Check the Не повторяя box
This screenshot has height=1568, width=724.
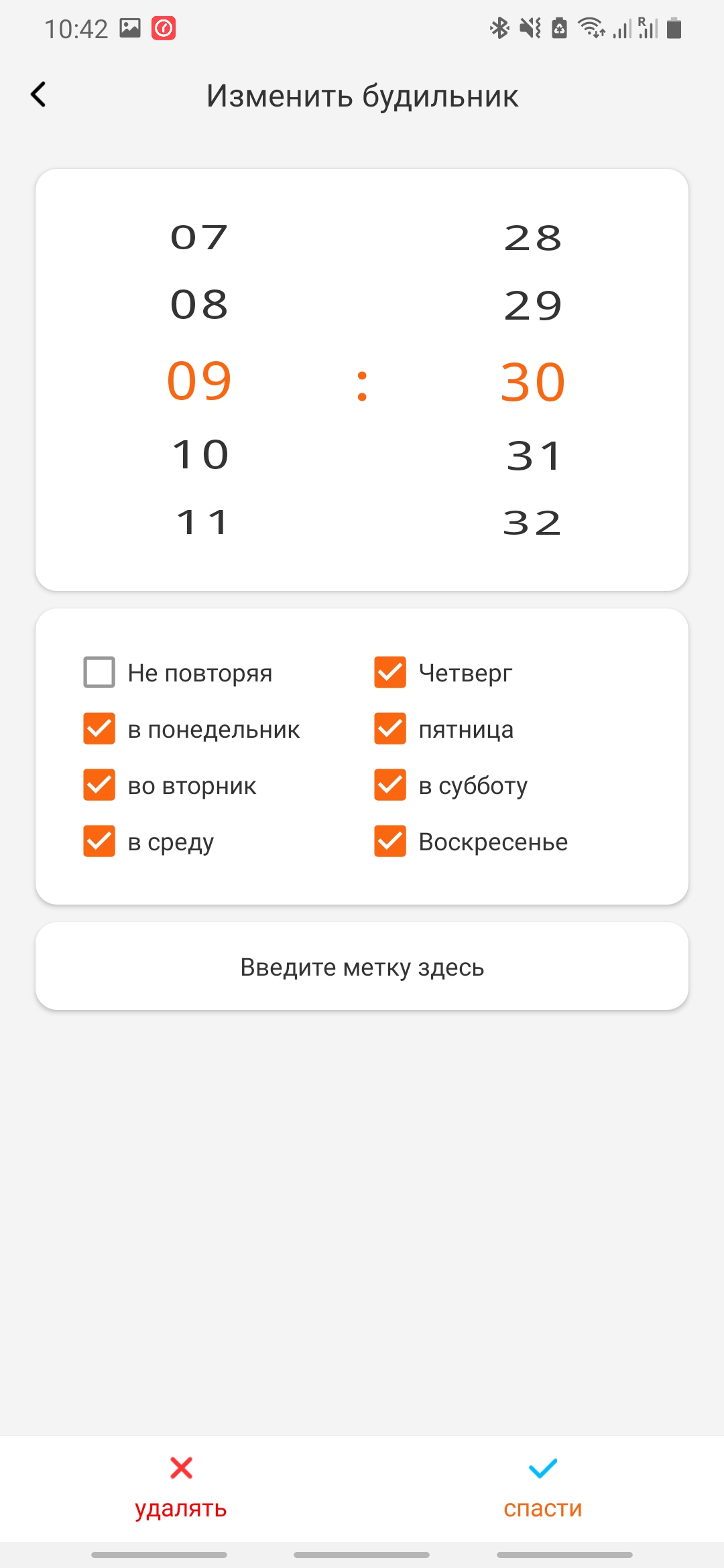point(99,672)
